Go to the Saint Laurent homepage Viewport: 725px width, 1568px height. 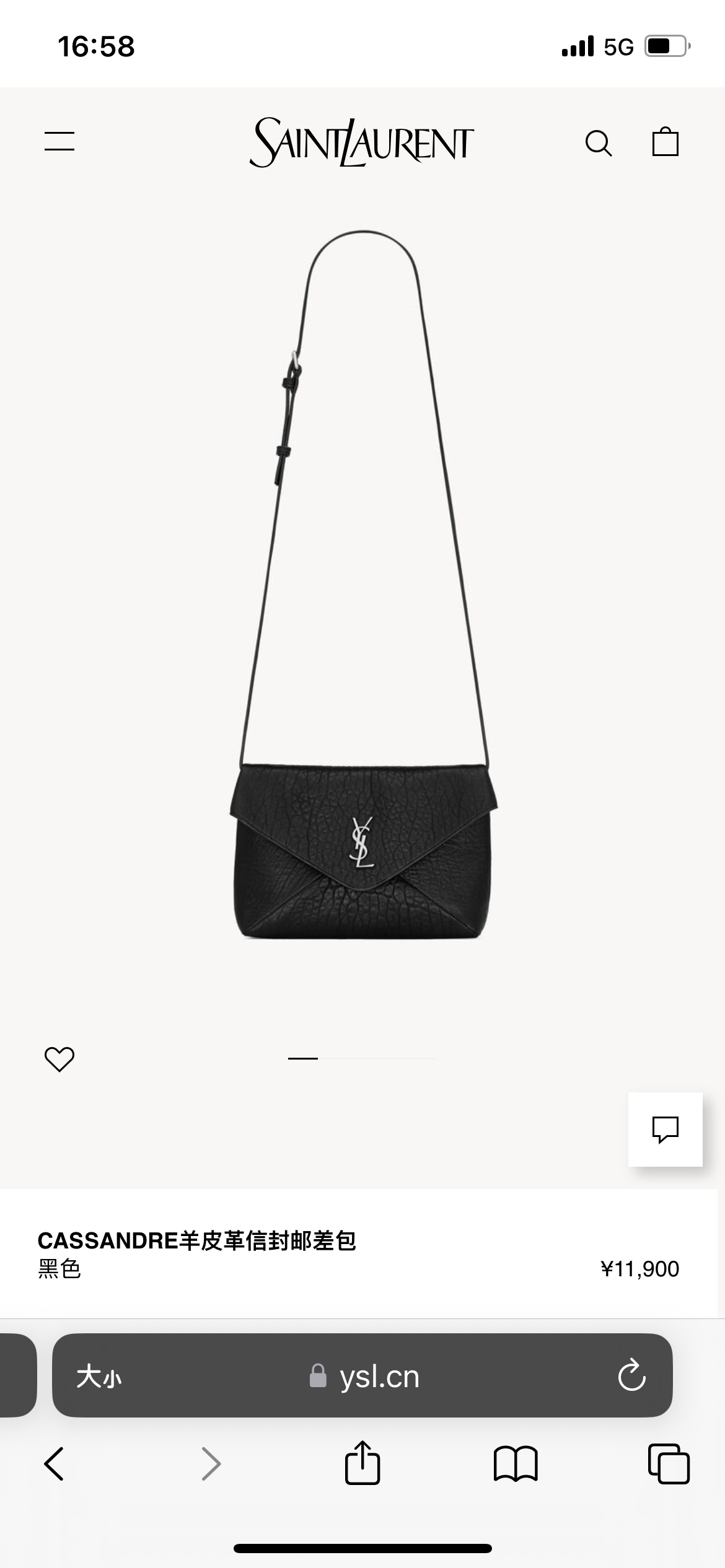pos(361,142)
